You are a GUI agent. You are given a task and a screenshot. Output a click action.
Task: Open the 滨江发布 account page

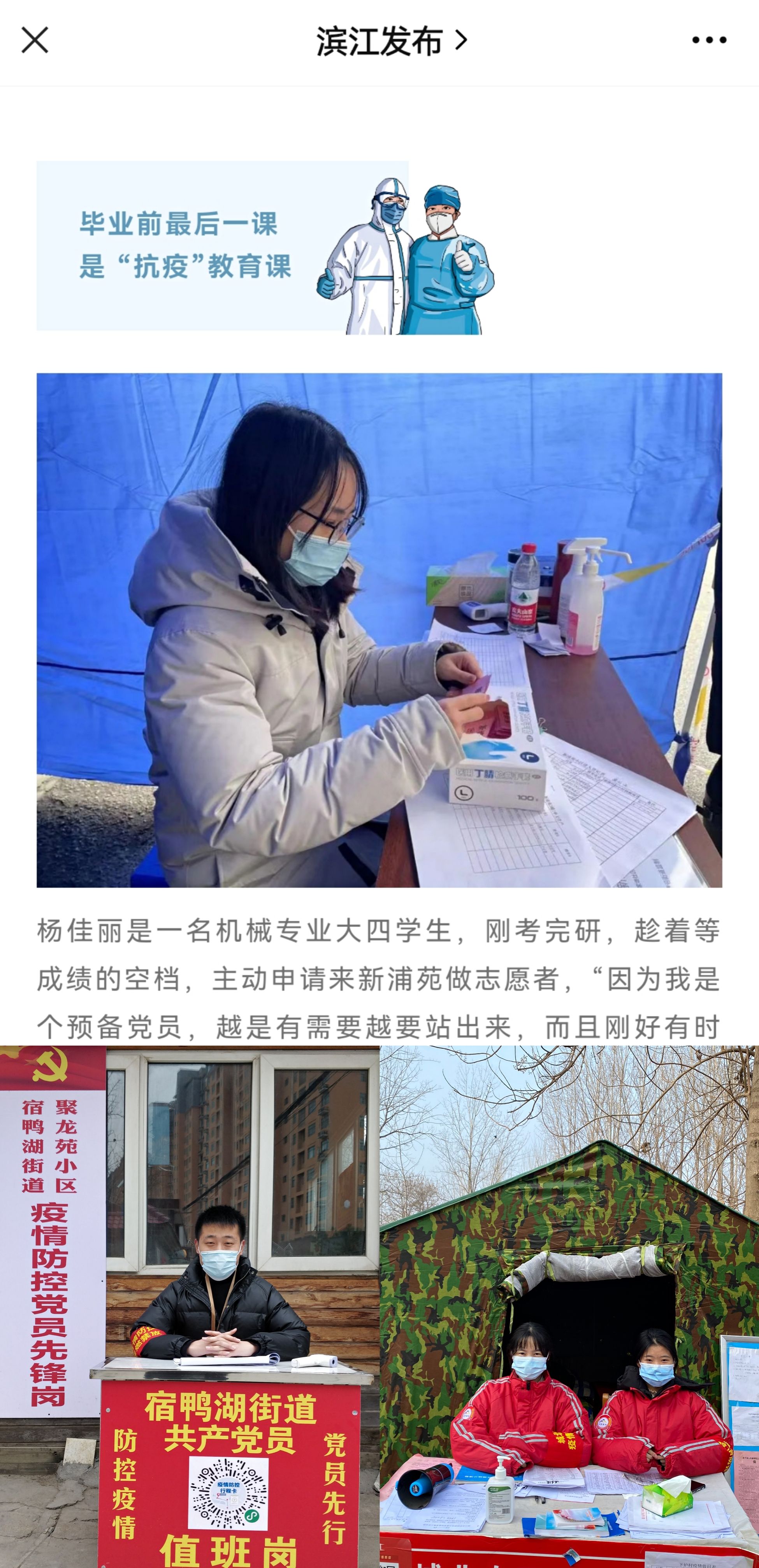[x=390, y=41]
